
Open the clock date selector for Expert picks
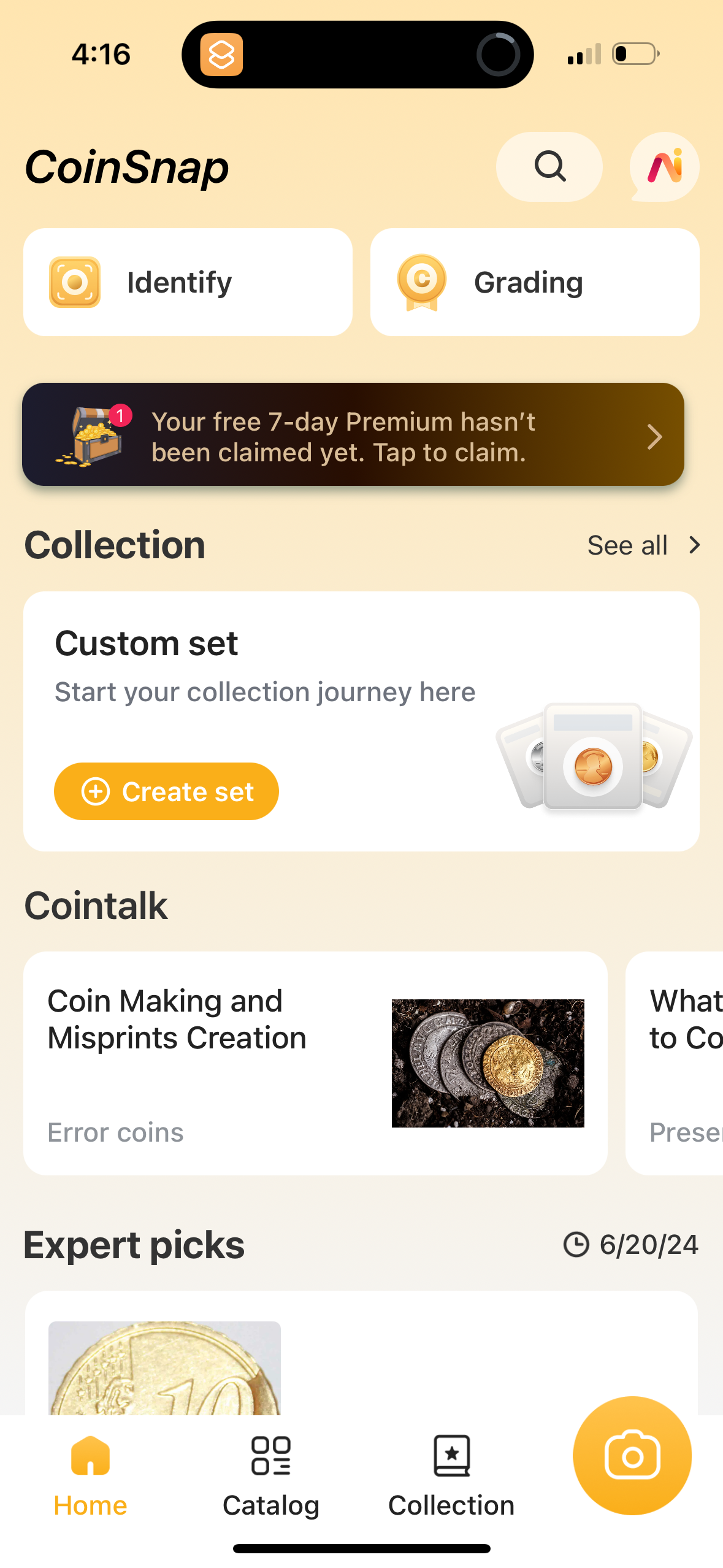pyautogui.click(x=577, y=1244)
